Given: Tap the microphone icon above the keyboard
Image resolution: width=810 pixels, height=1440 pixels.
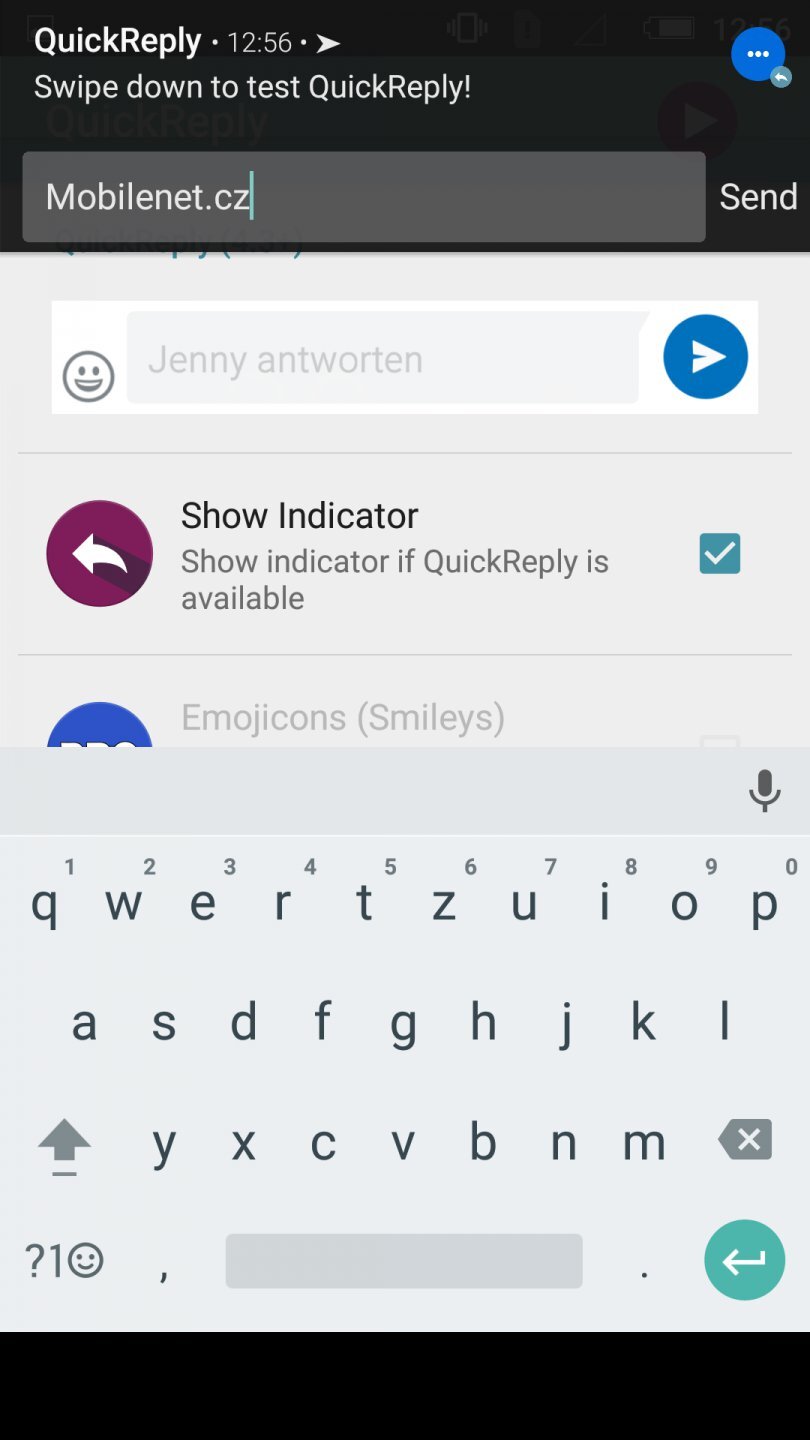Looking at the screenshot, I should 764,791.
